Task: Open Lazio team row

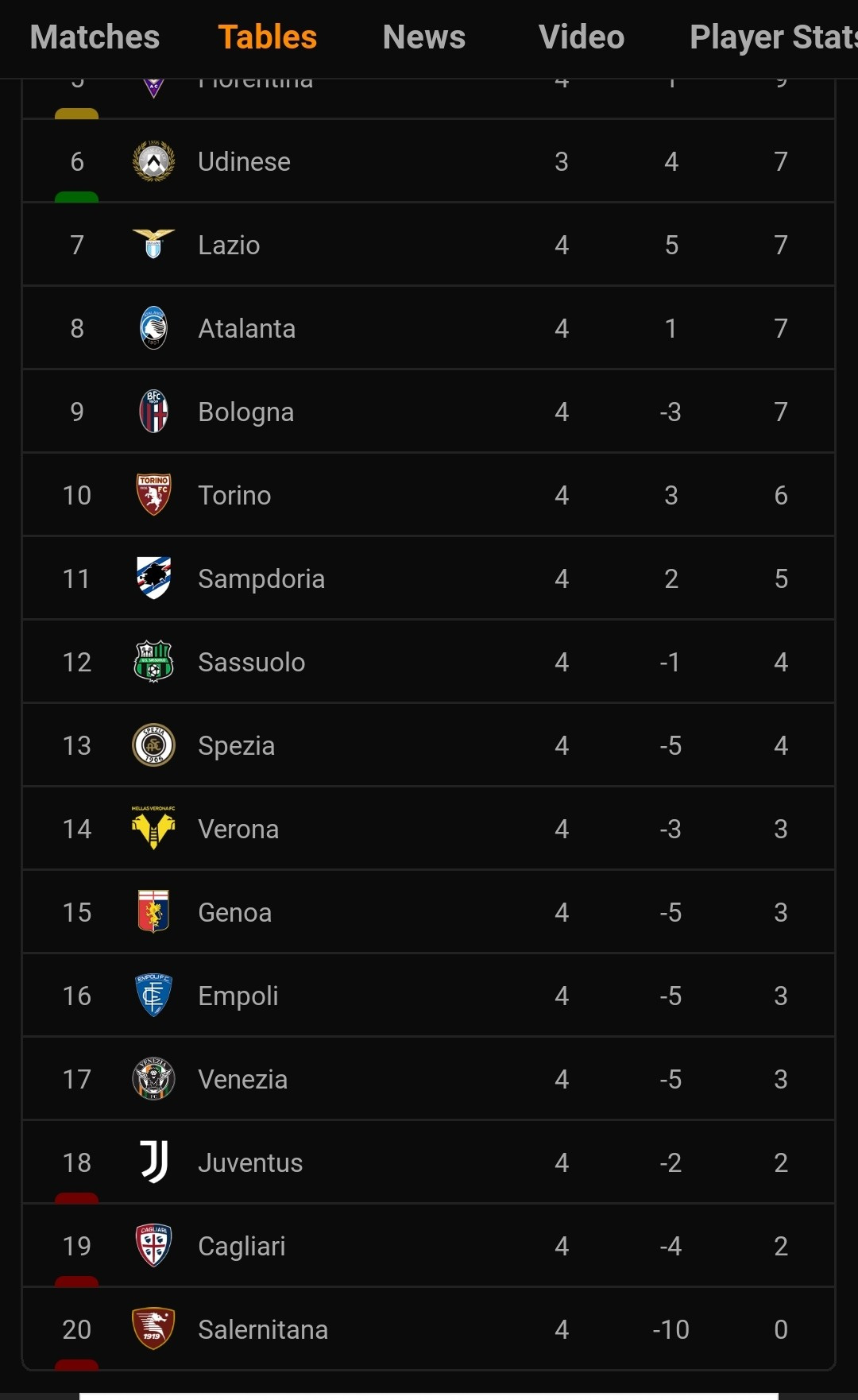Action: pos(429,245)
